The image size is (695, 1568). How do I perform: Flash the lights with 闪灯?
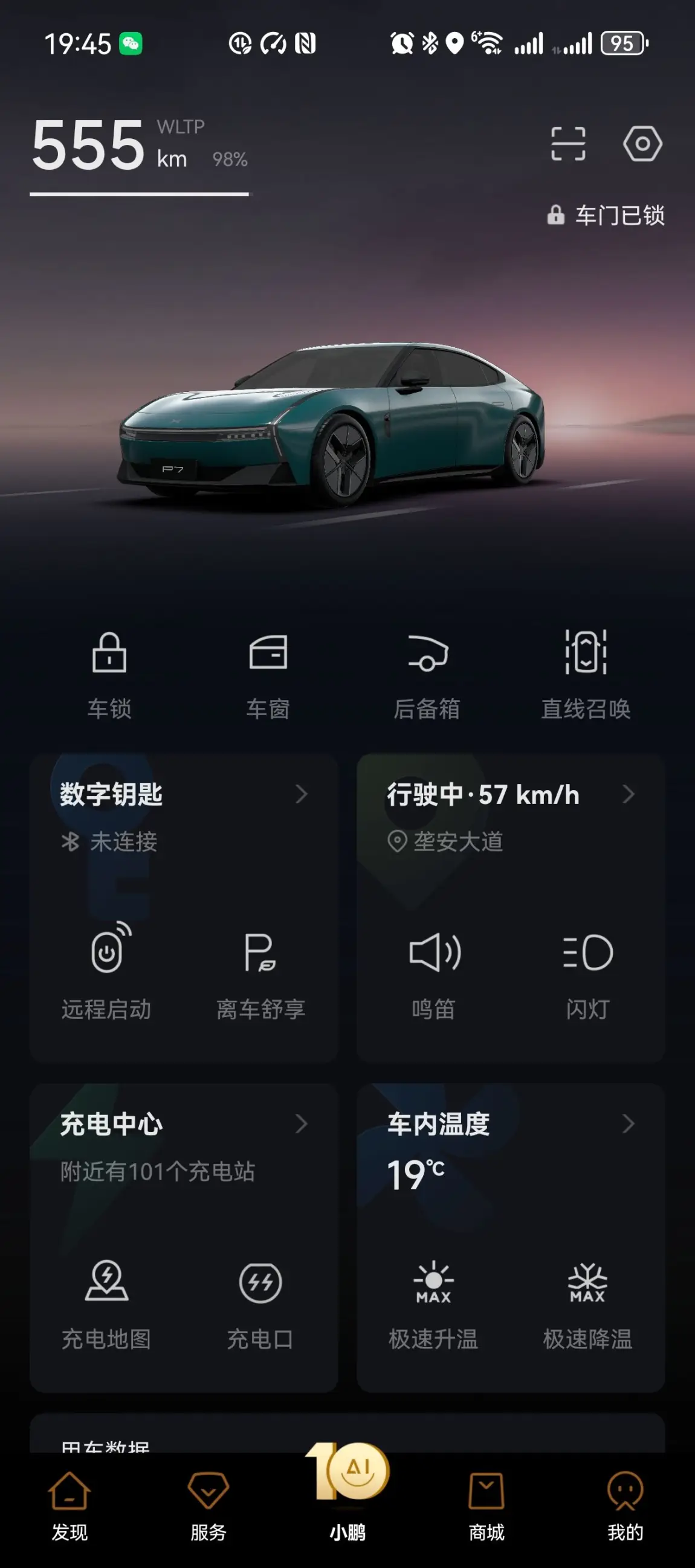(588, 971)
